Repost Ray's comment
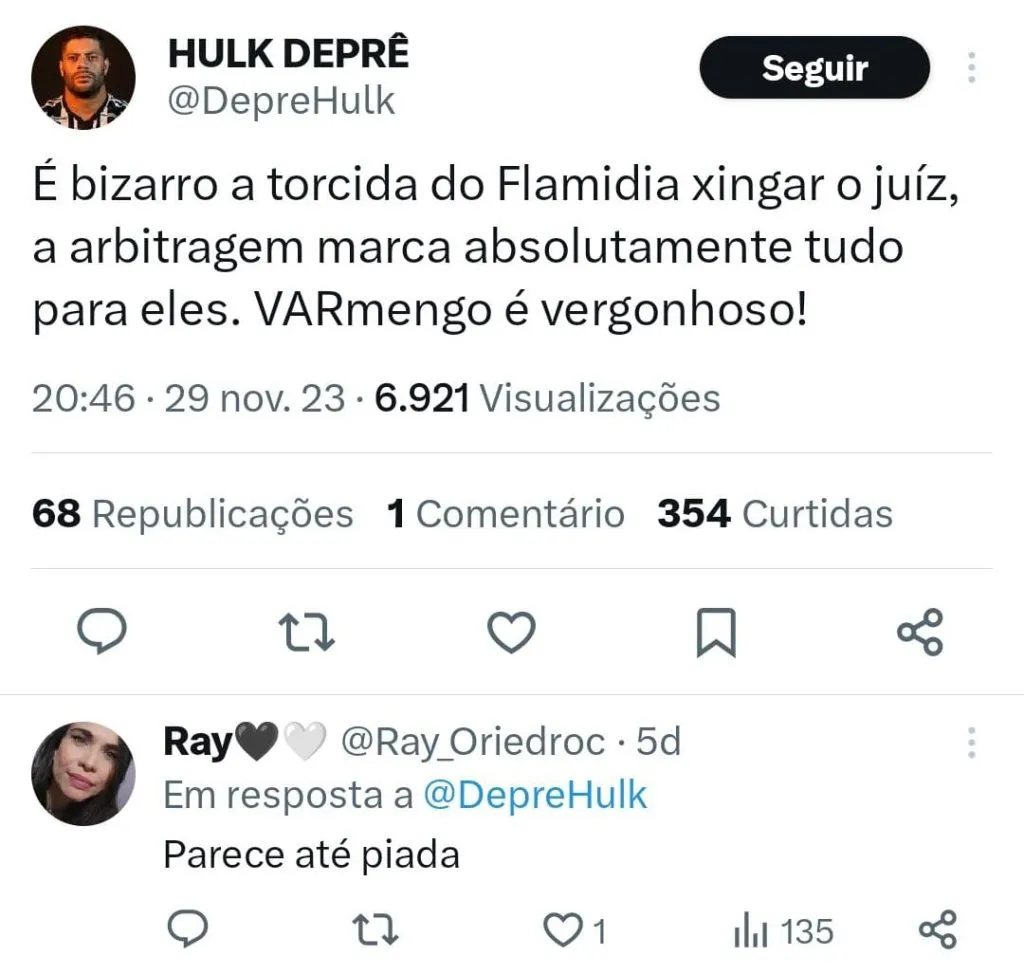1024x974 pixels. 377,931
